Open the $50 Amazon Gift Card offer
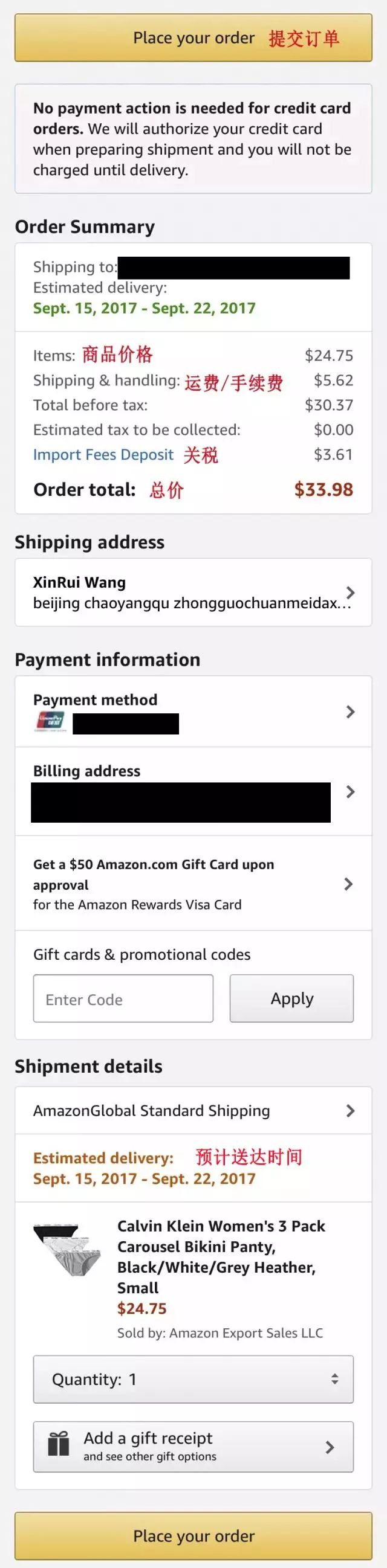Viewport: 387px width, 1568px height. 193,884
